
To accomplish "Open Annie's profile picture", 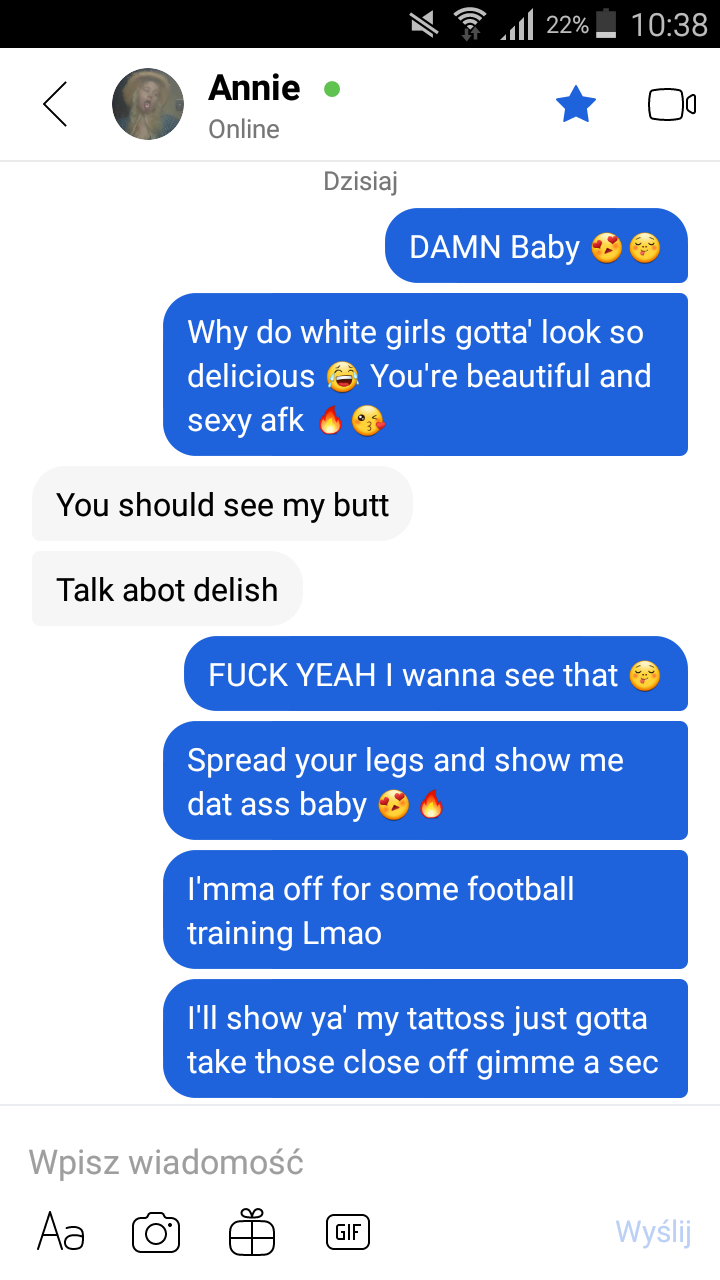I will pyautogui.click(x=148, y=104).
